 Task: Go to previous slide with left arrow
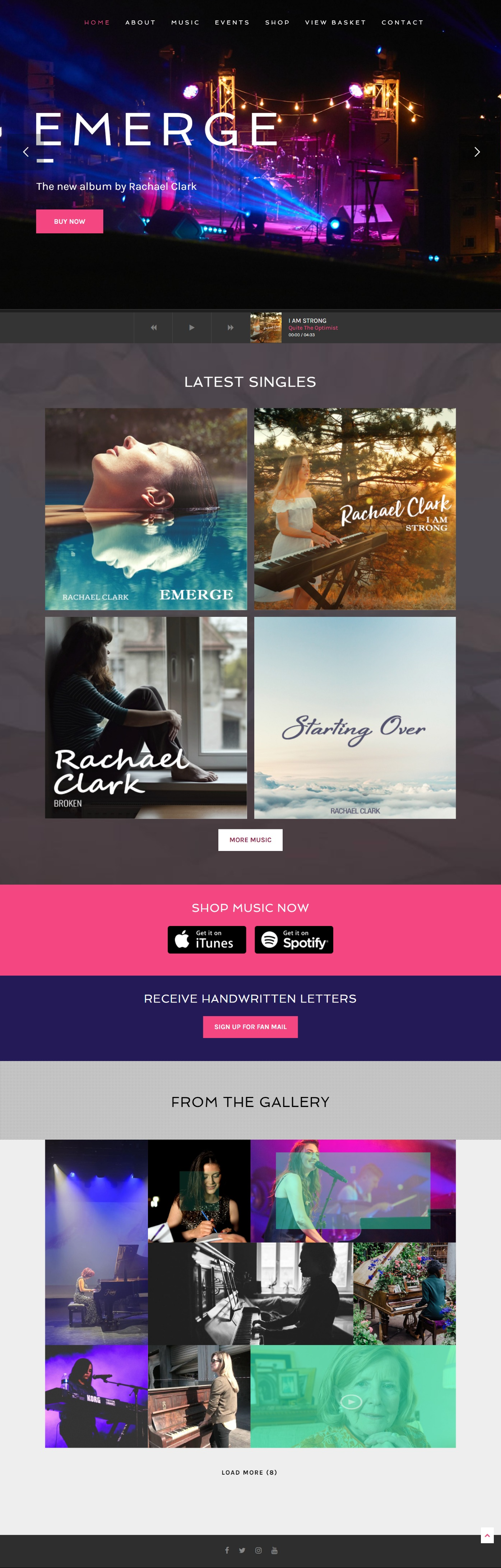pyautogui.click(x=25, y=152)
